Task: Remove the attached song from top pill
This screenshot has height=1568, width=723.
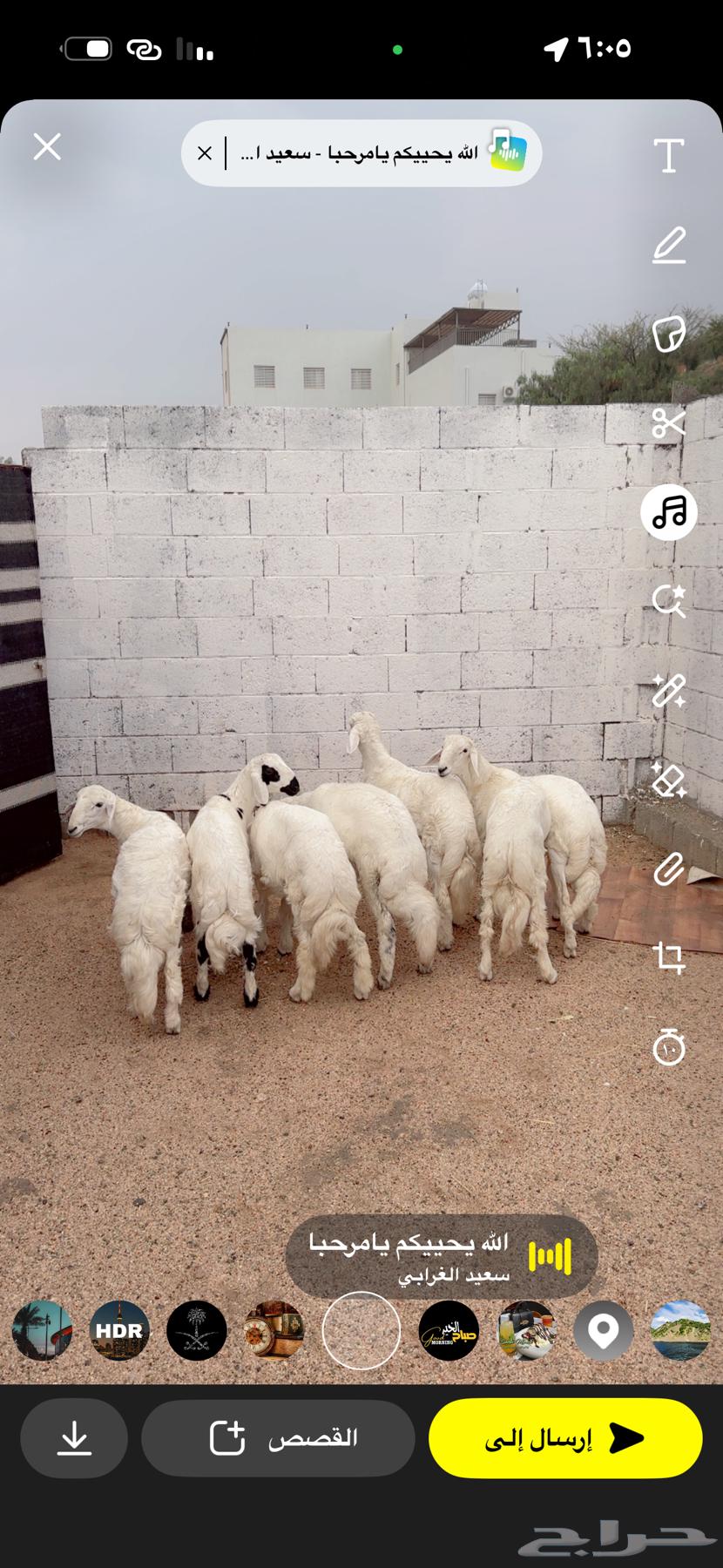Action: [x=205, y=153]
